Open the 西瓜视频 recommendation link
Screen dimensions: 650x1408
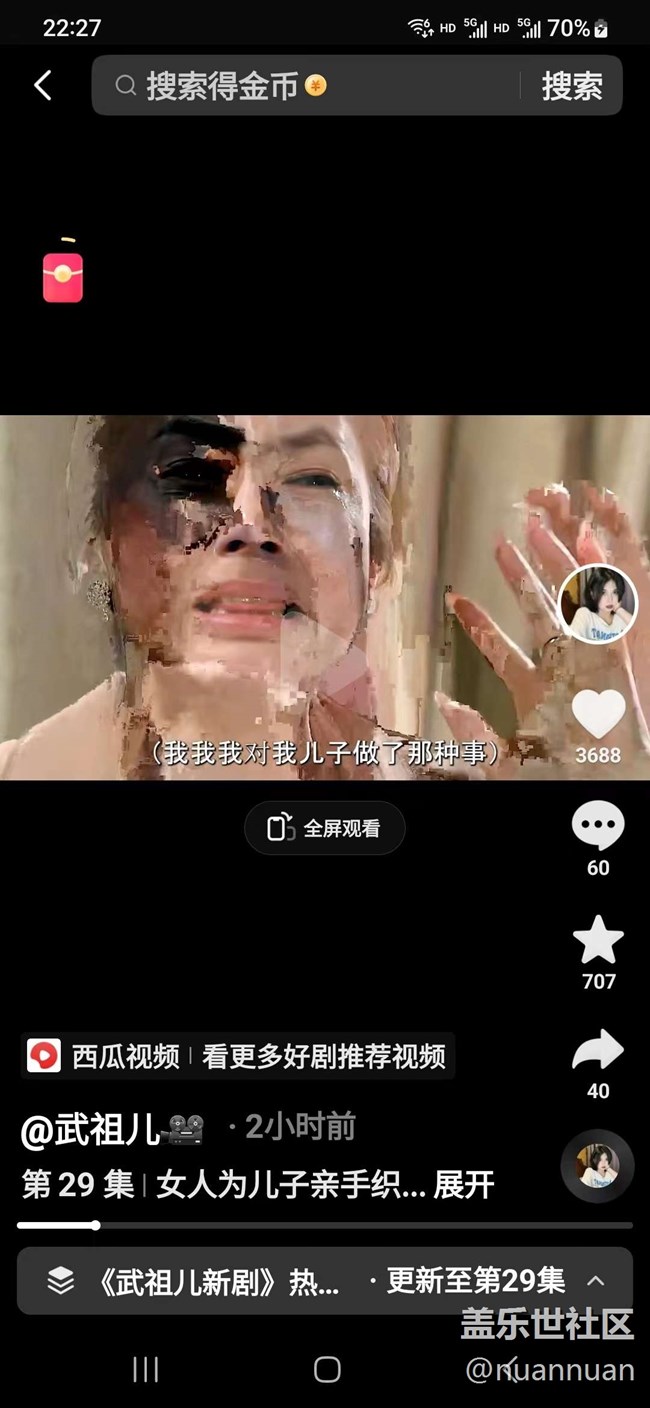(x=238, y=1056)
